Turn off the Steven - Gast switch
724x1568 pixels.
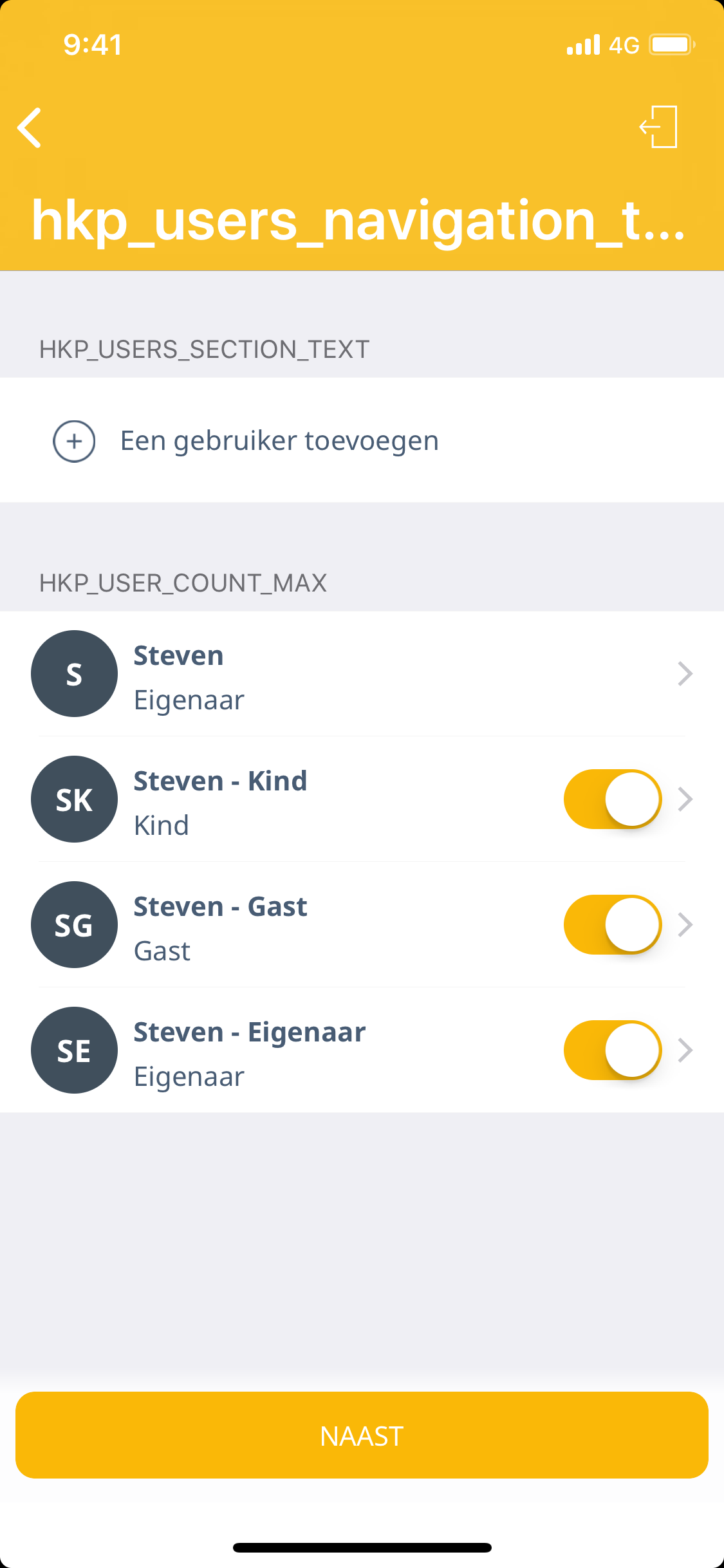612,925
